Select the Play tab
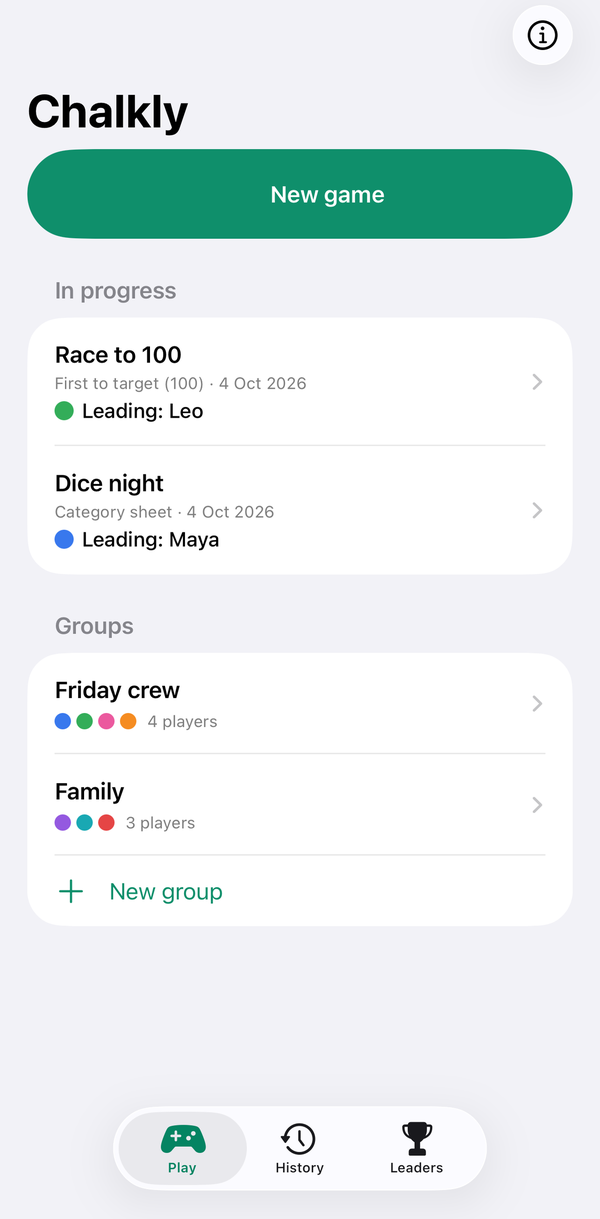Viewport: 600px width, 1219px height. [x=182, y=1149]
